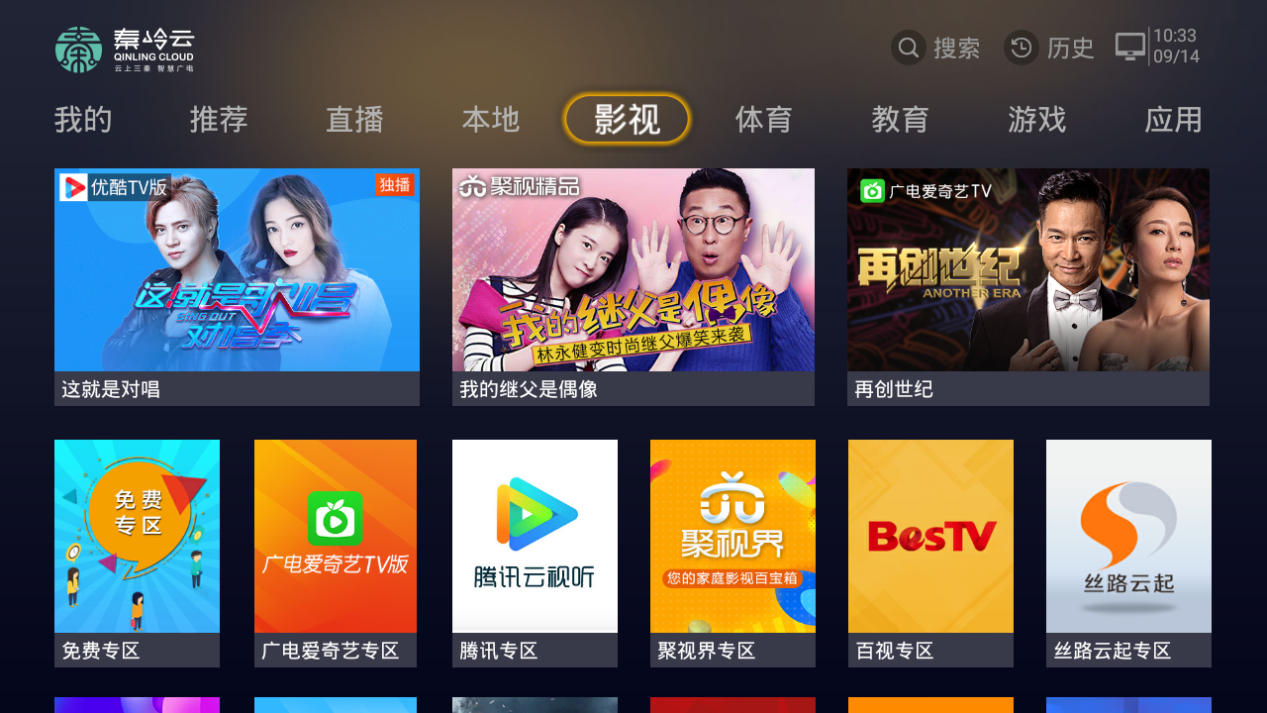Image resolution: width=1267 pixels, height=713 pixels.
Task: Select the 影视 tab
Action: pyautogui.click(x=627, y=120)
